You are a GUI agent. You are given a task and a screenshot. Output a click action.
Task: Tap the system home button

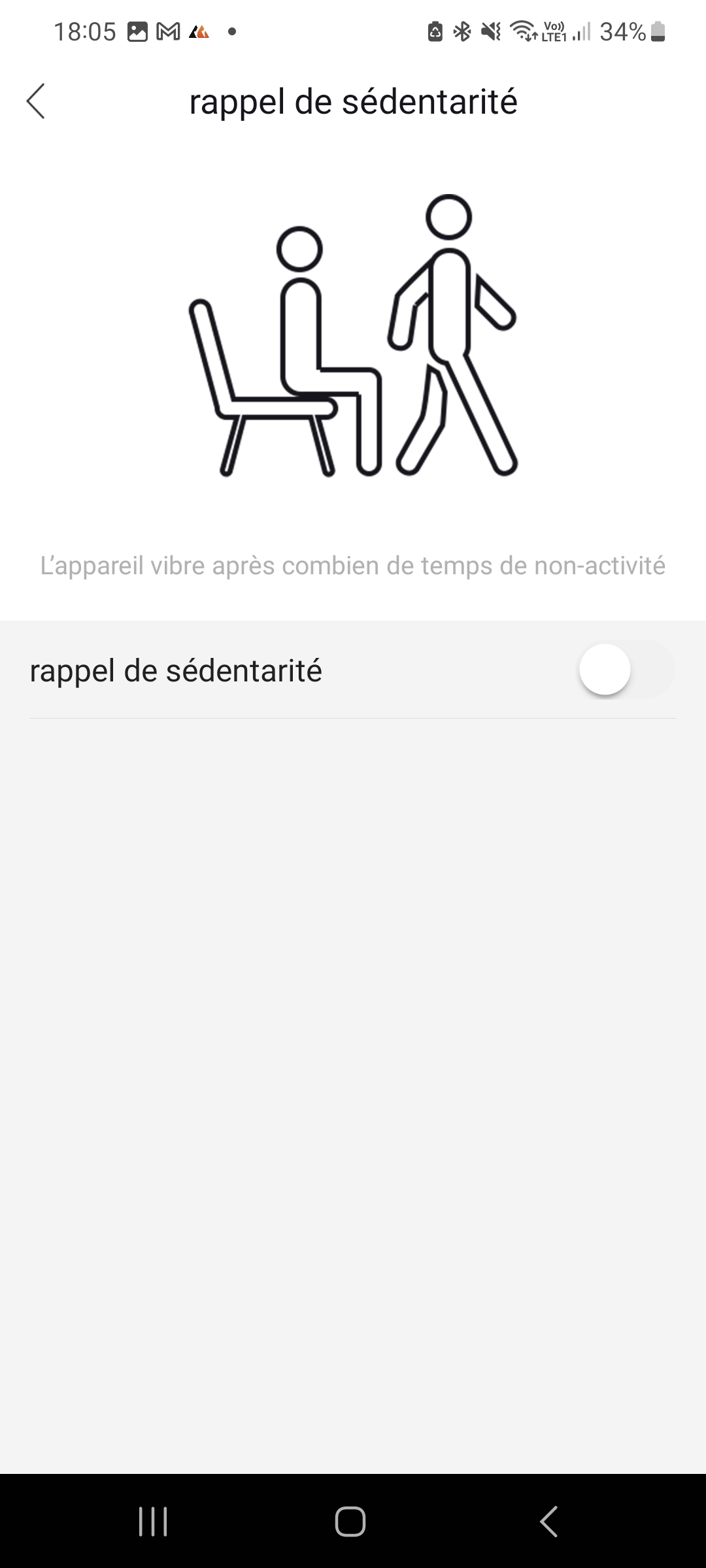[x=350, y=1521]
